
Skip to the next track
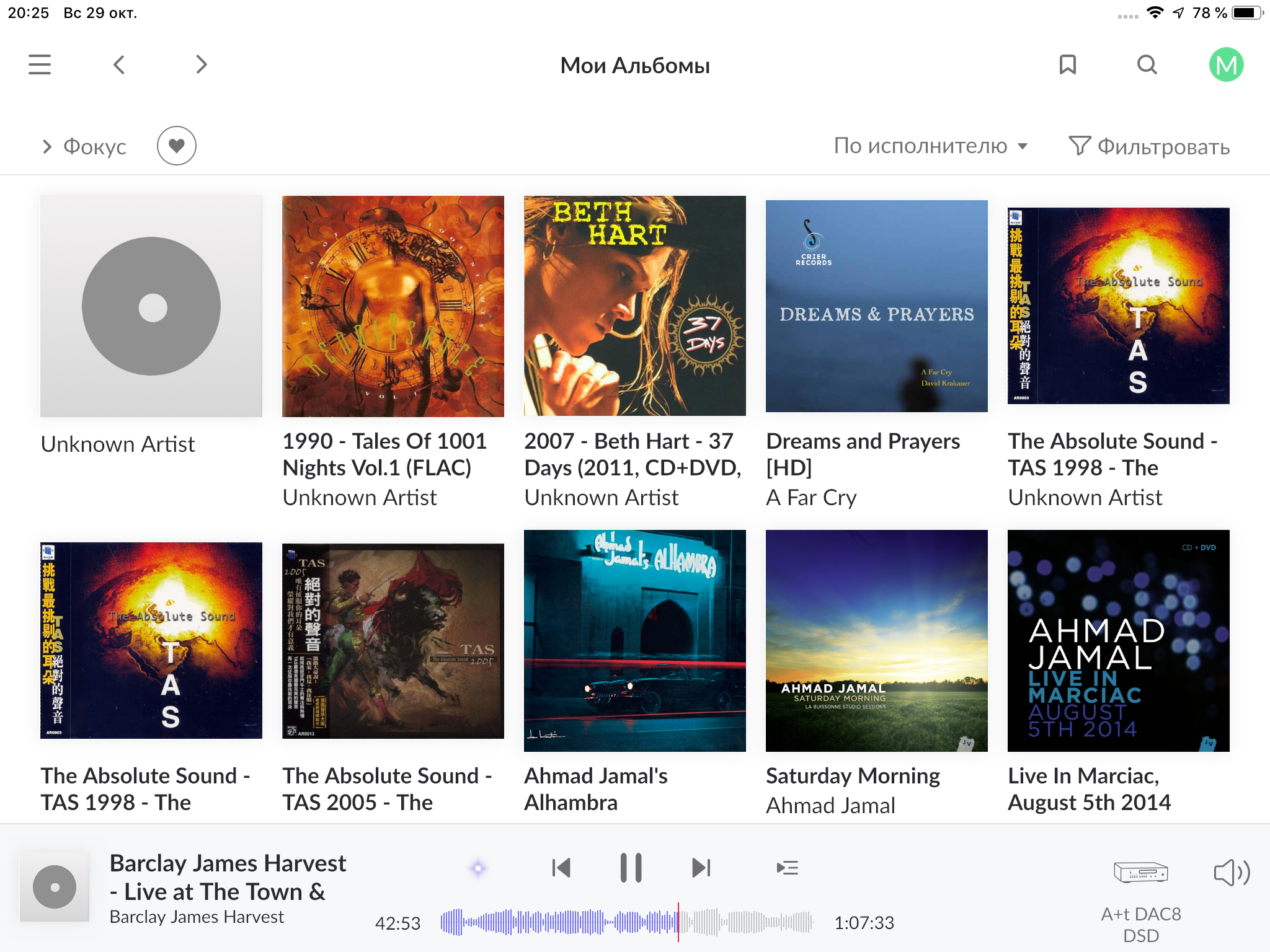(x=701, y=868)
